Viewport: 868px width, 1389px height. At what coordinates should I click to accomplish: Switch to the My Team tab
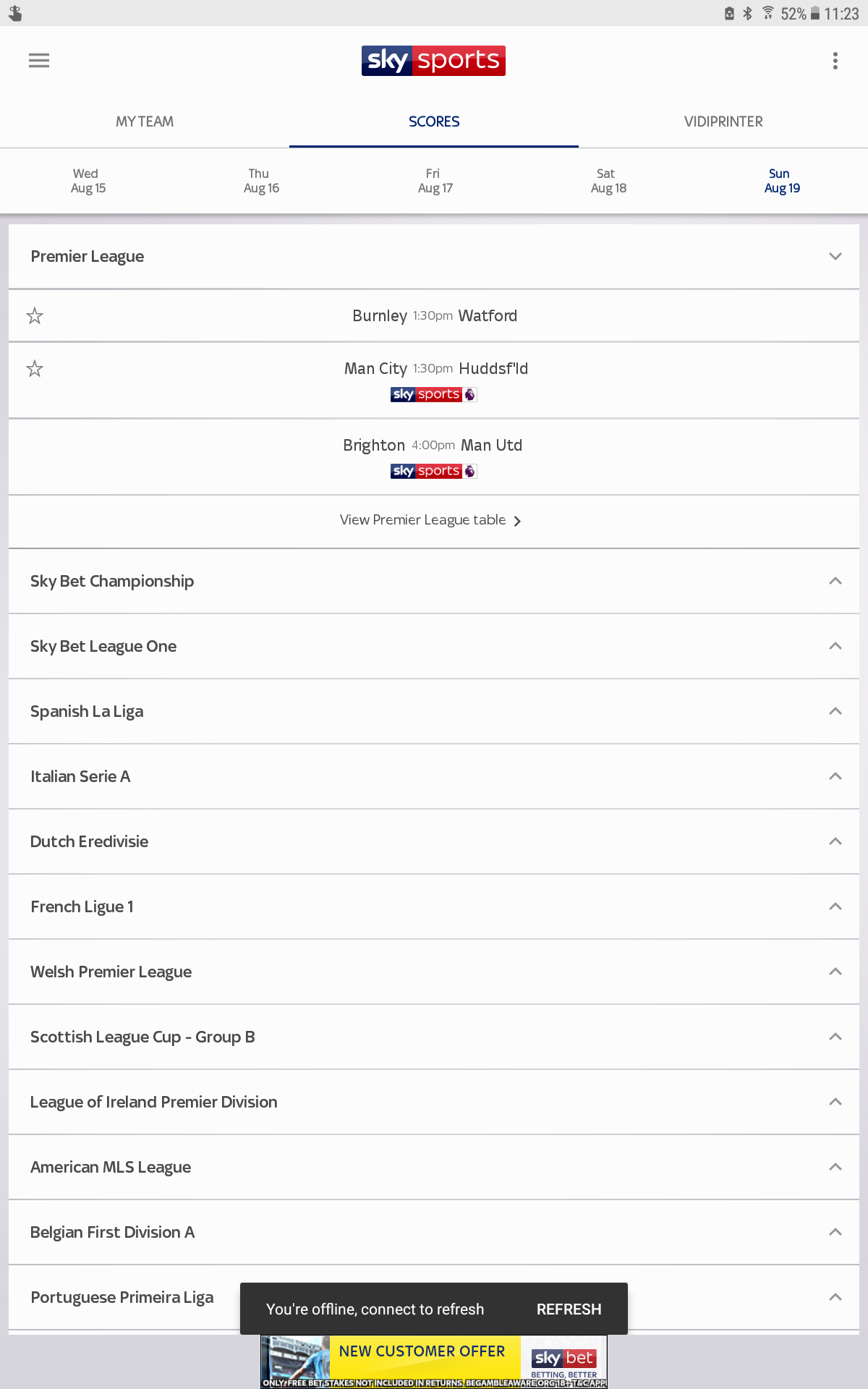point(145,122)
